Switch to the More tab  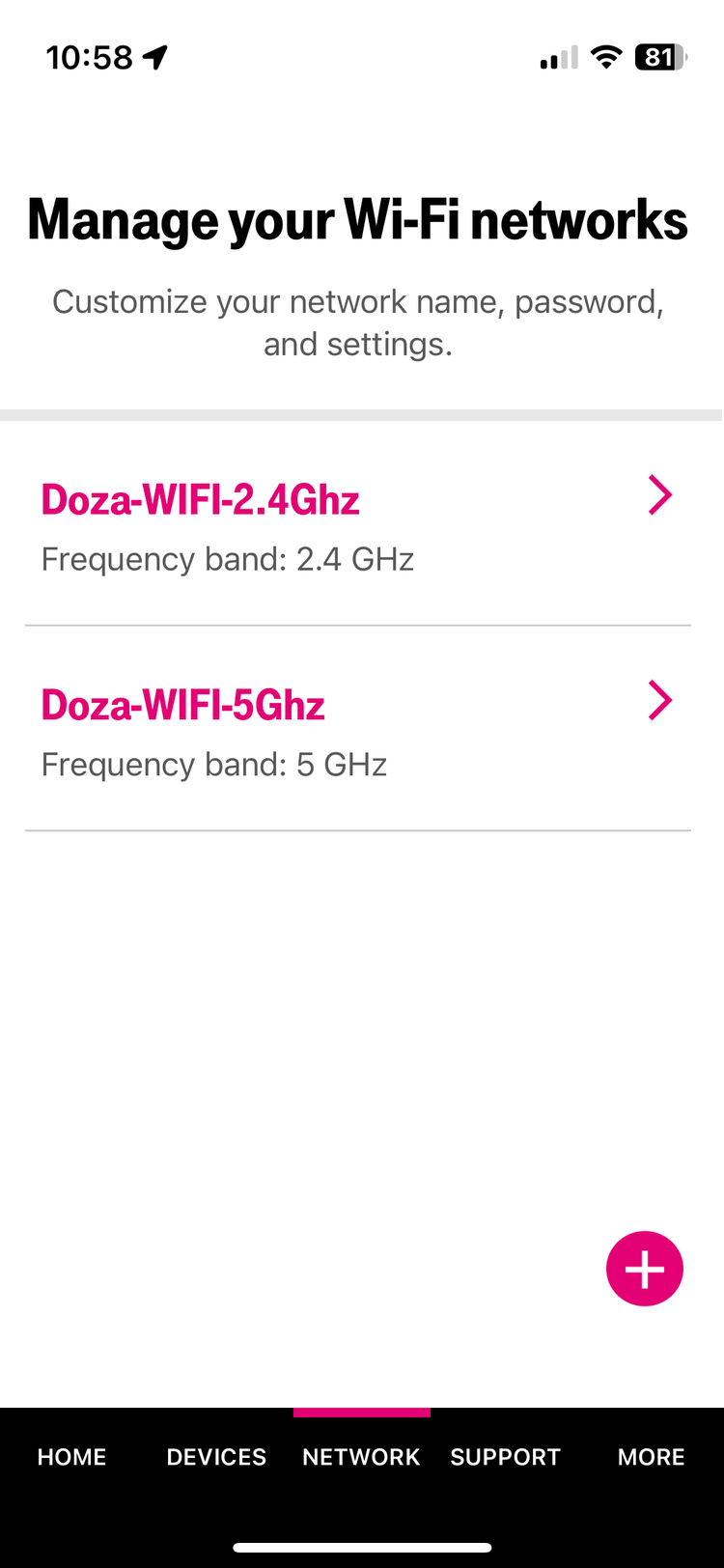[x=652, y=1457]
